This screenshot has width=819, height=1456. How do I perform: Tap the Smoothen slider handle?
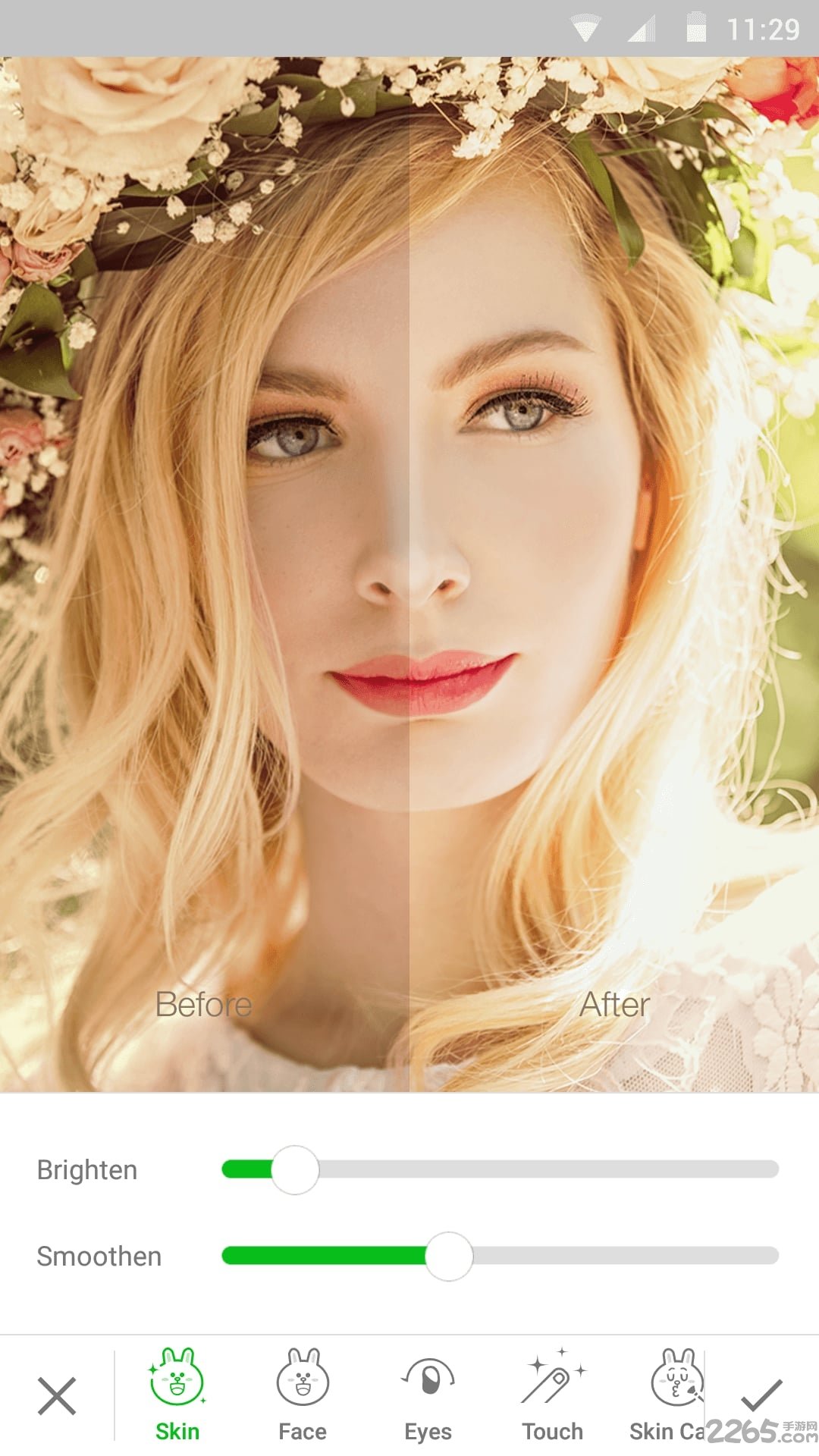(x=449, y=1256)
